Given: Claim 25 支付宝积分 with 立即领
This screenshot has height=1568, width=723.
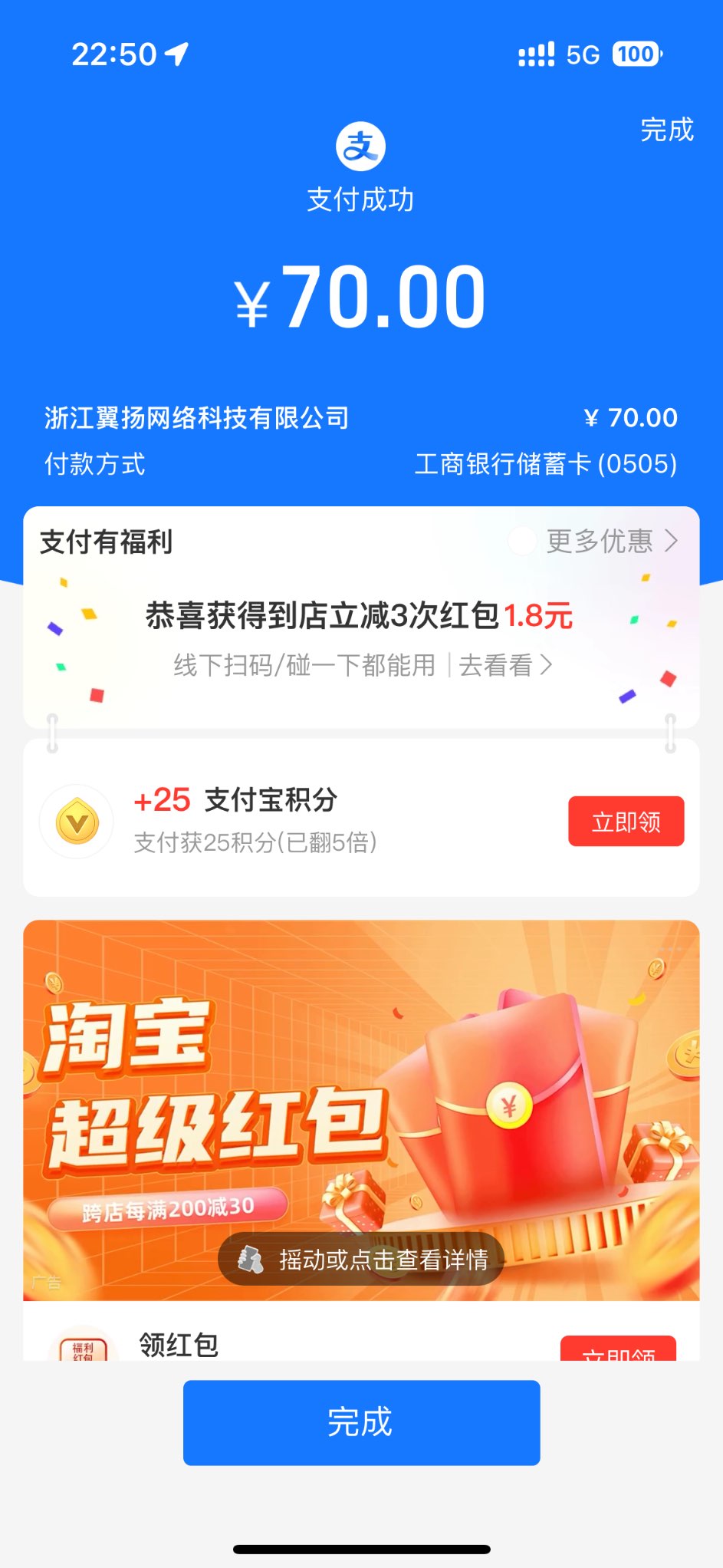Looking at the screenshot, I should [x=626, y=822].
